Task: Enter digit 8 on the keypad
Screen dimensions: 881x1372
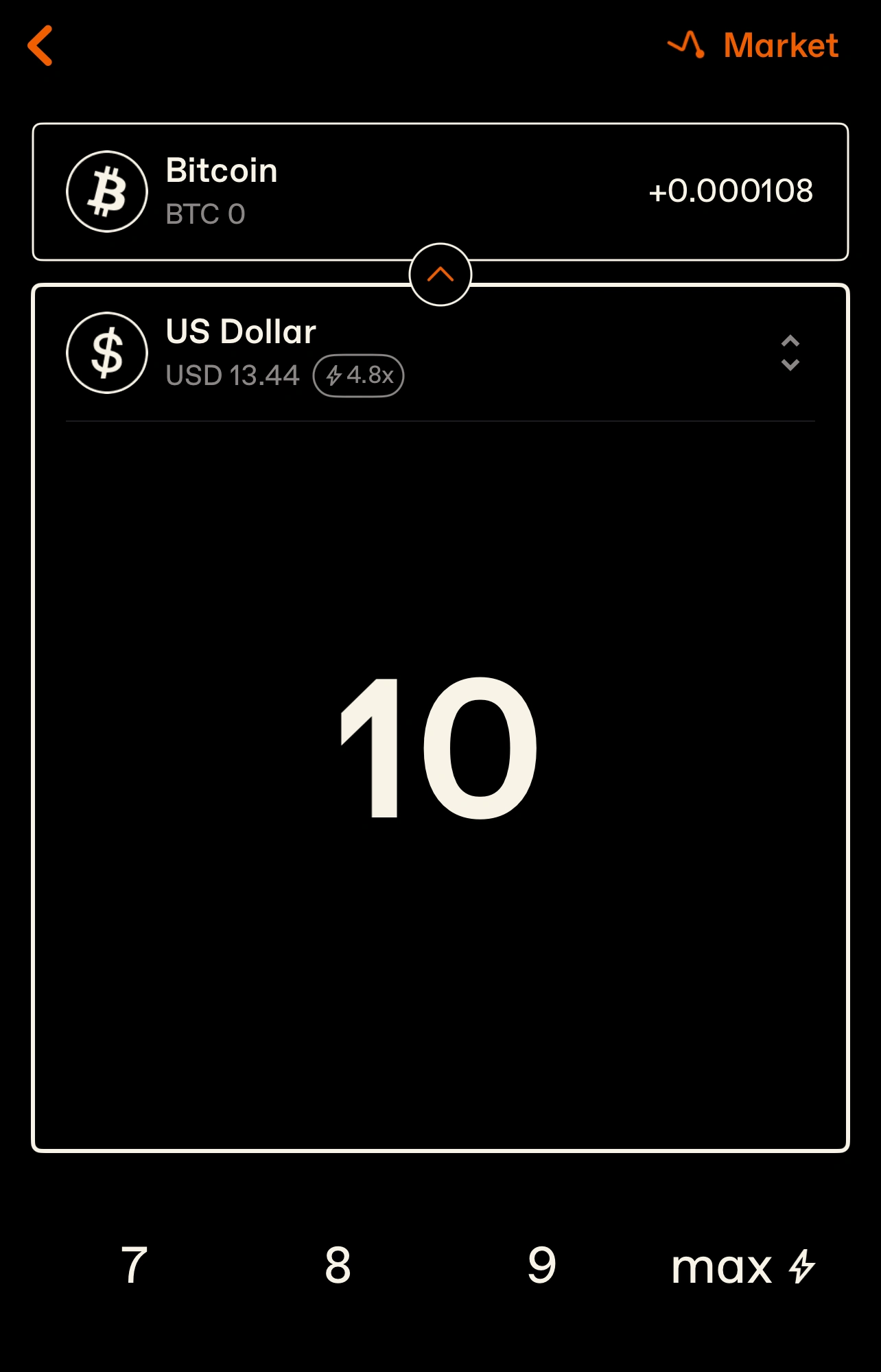Action: pos(338,1265)
